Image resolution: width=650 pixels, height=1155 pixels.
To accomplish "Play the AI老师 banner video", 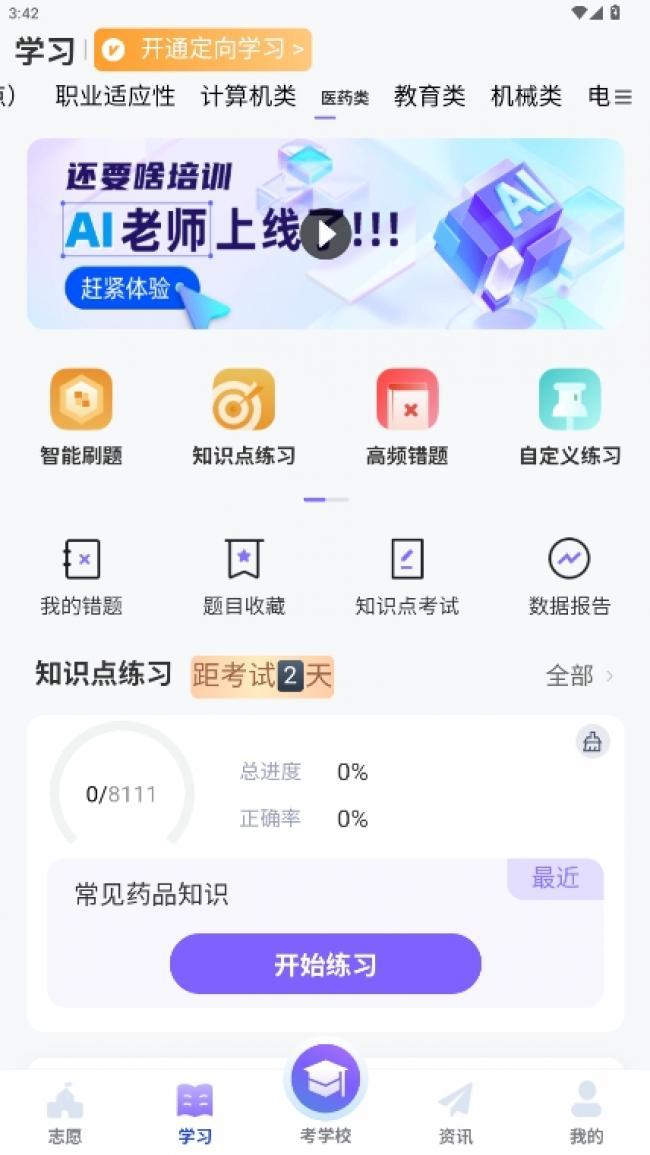I will click(326, 234).
